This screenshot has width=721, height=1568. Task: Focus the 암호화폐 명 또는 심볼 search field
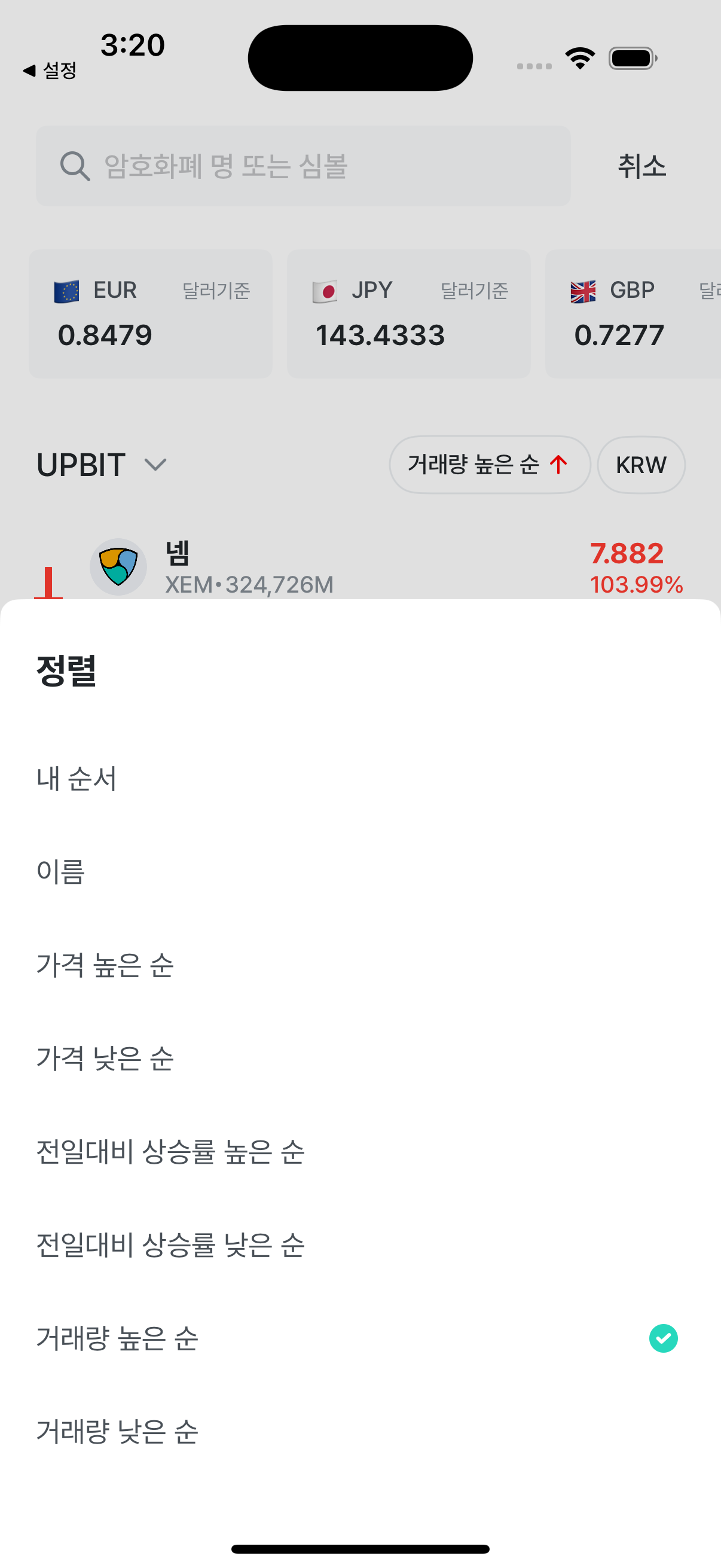pyautogui.click(x=303, y=166)
